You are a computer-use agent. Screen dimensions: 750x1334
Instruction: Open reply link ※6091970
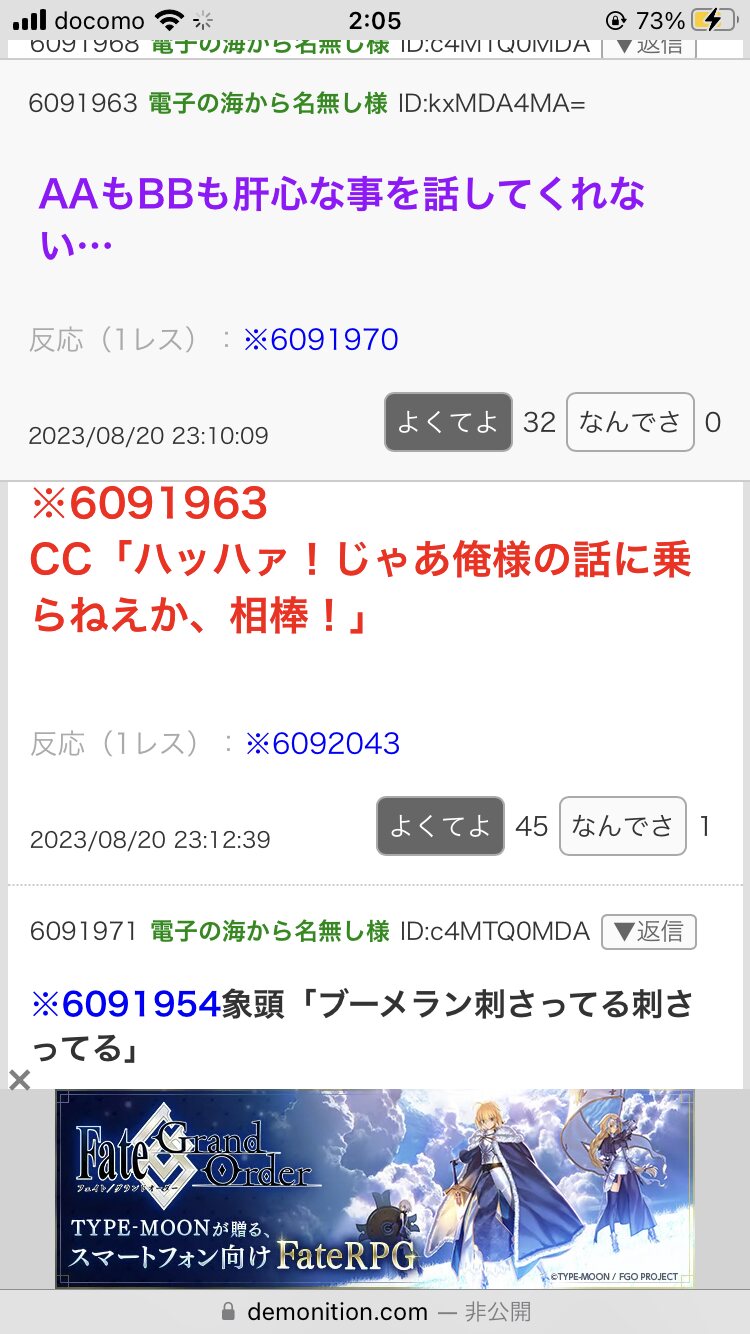point(320,340)
